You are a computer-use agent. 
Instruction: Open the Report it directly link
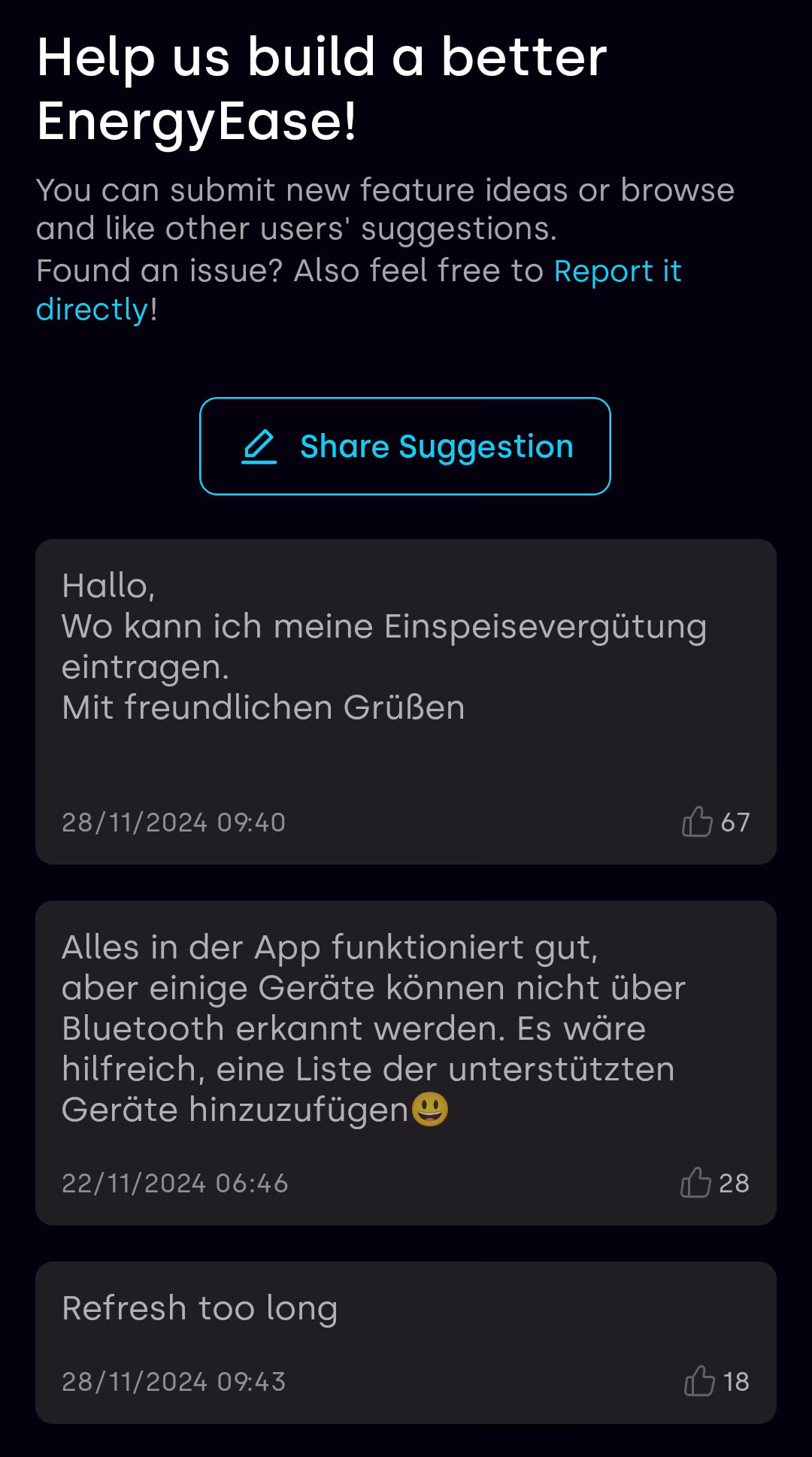coord(617,271)
